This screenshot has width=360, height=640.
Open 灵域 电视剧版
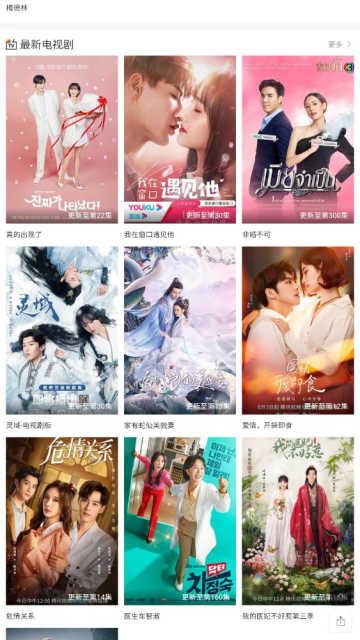pos(62,330)
